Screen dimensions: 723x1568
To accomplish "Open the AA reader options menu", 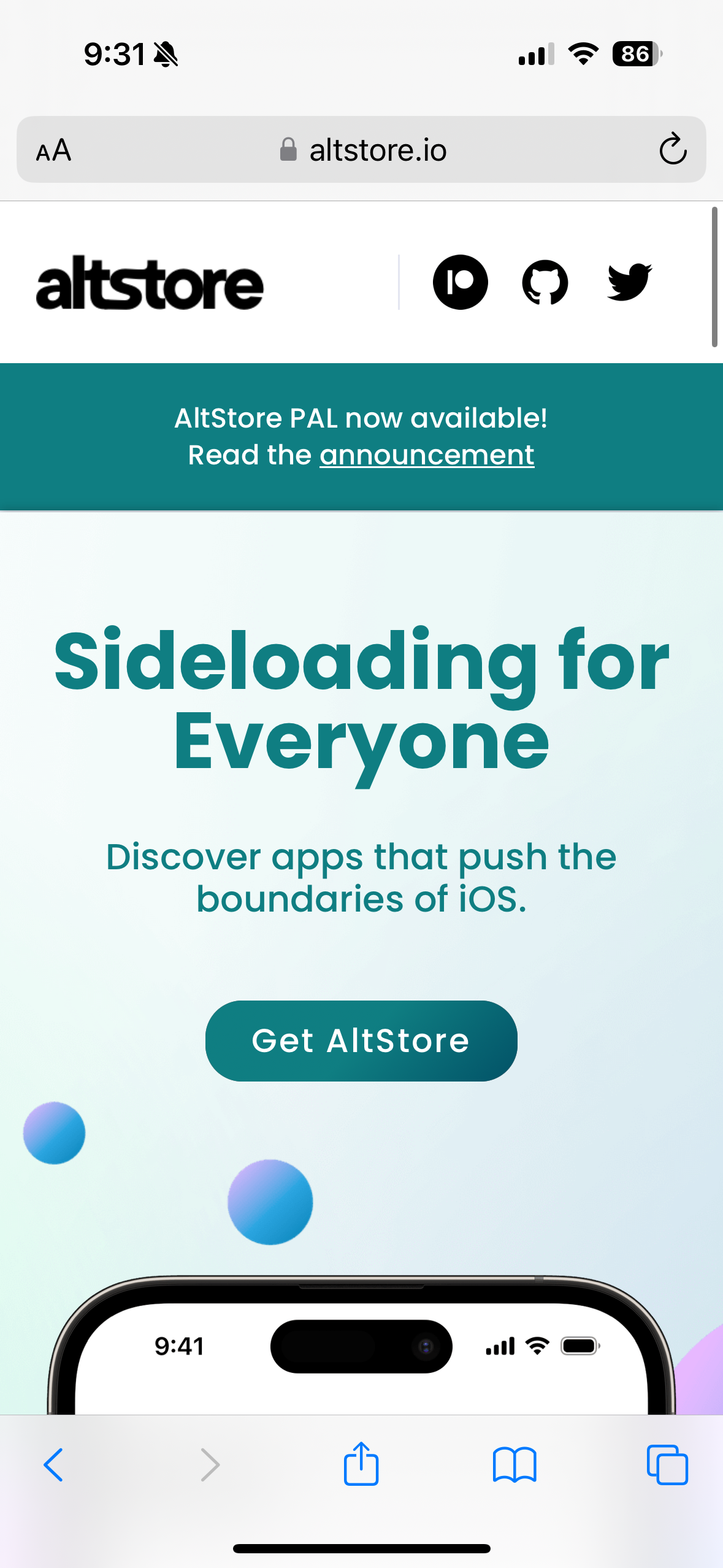I will coord(54,150).
